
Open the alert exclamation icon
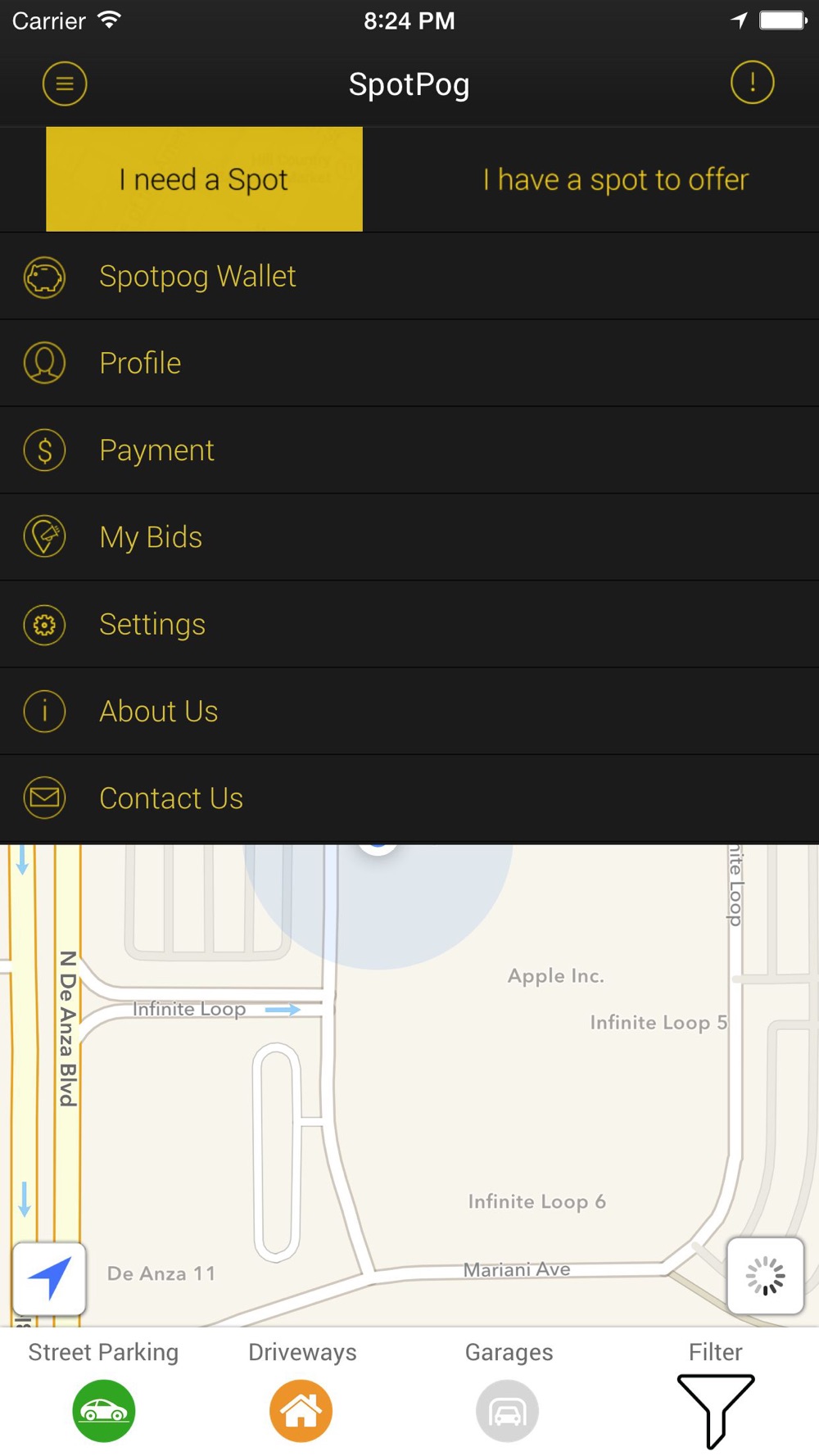point(752,83)
